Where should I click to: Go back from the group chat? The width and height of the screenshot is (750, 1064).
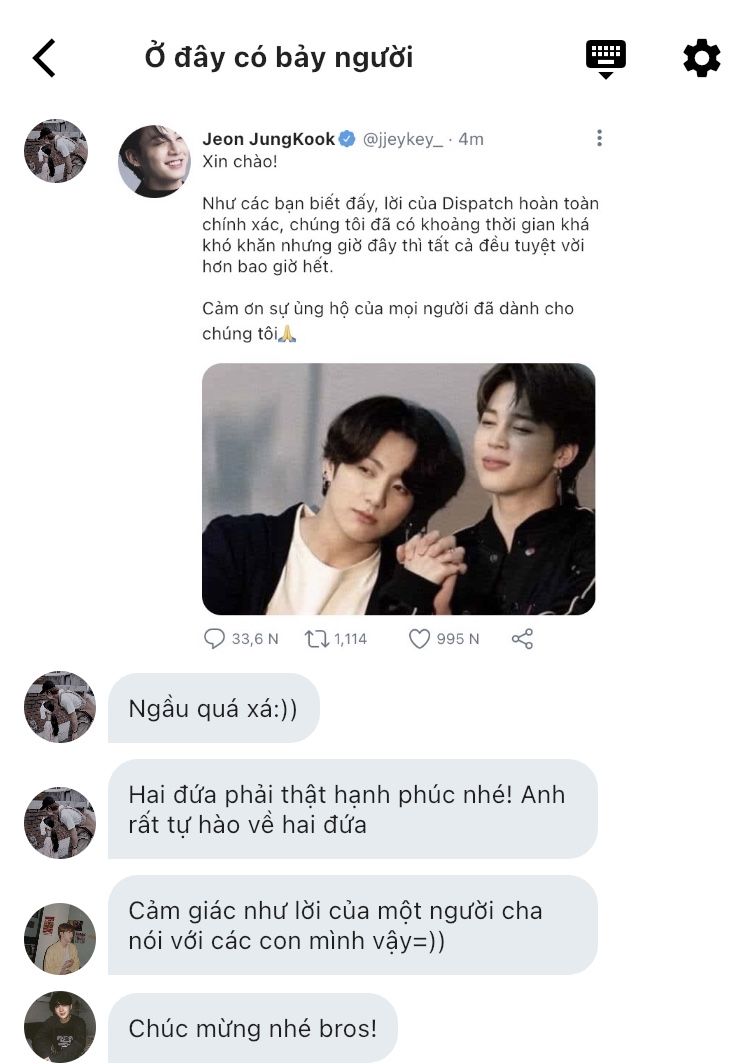(x=44, y=58)
